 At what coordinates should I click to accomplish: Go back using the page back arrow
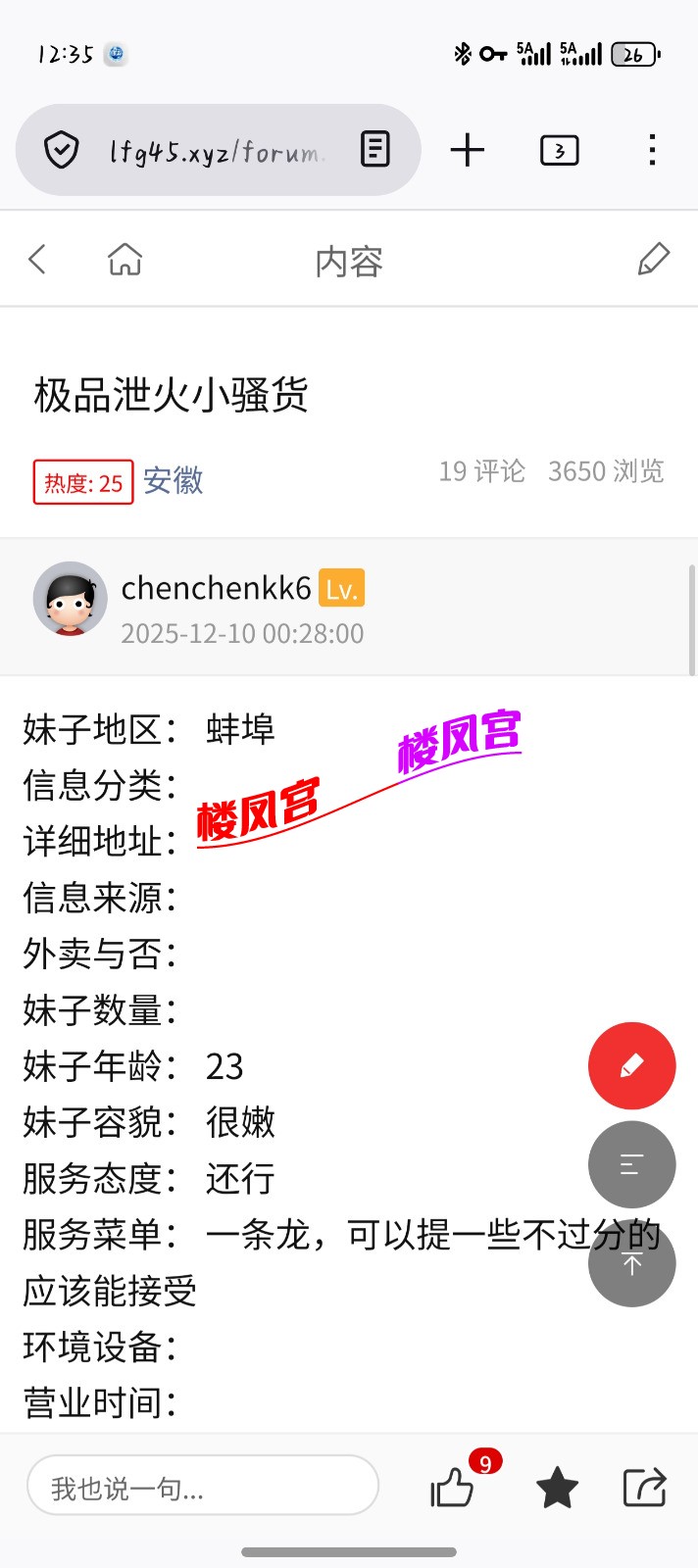[x=38, y=260]
